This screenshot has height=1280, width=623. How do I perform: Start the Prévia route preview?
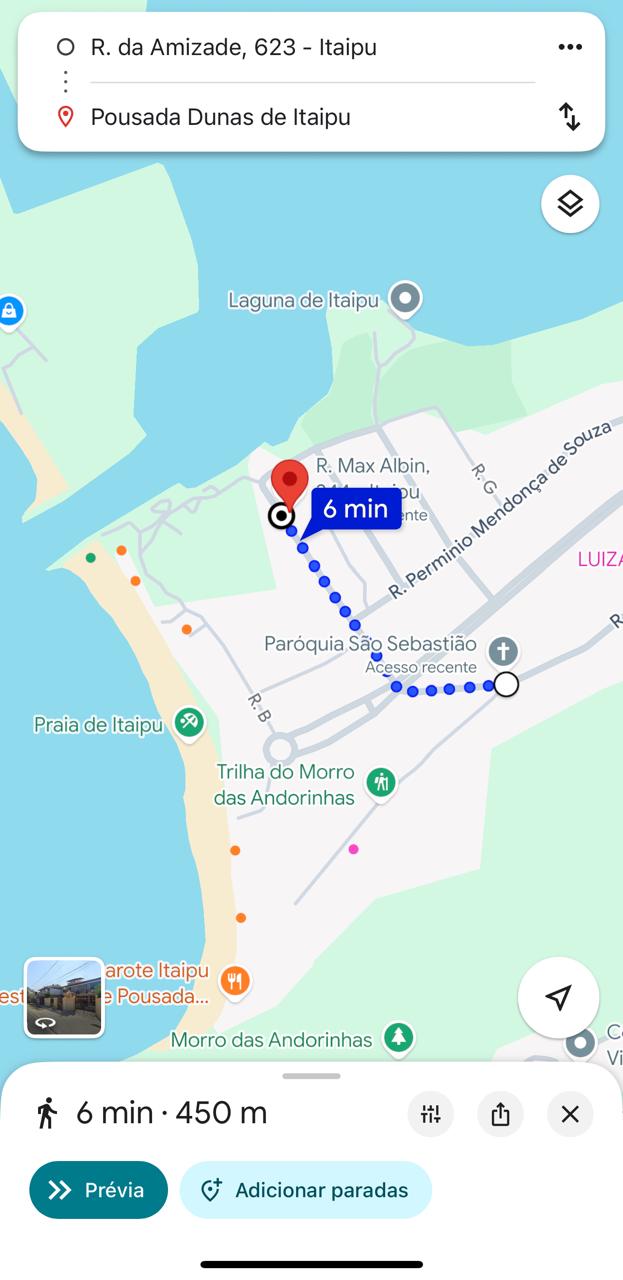point(98,1190)
